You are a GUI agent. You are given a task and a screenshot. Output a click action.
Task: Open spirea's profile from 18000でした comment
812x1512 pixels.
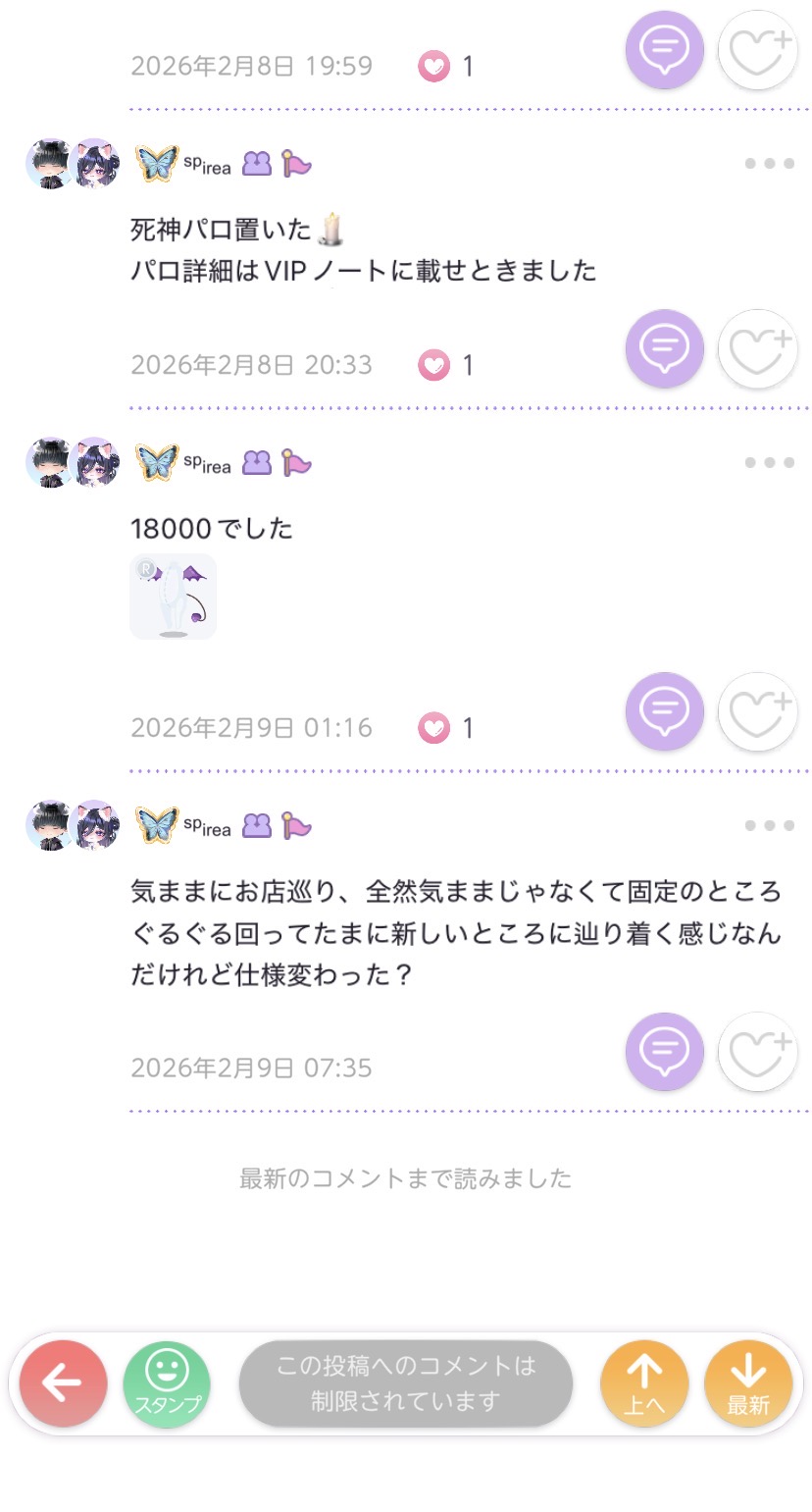click(207, 463)
